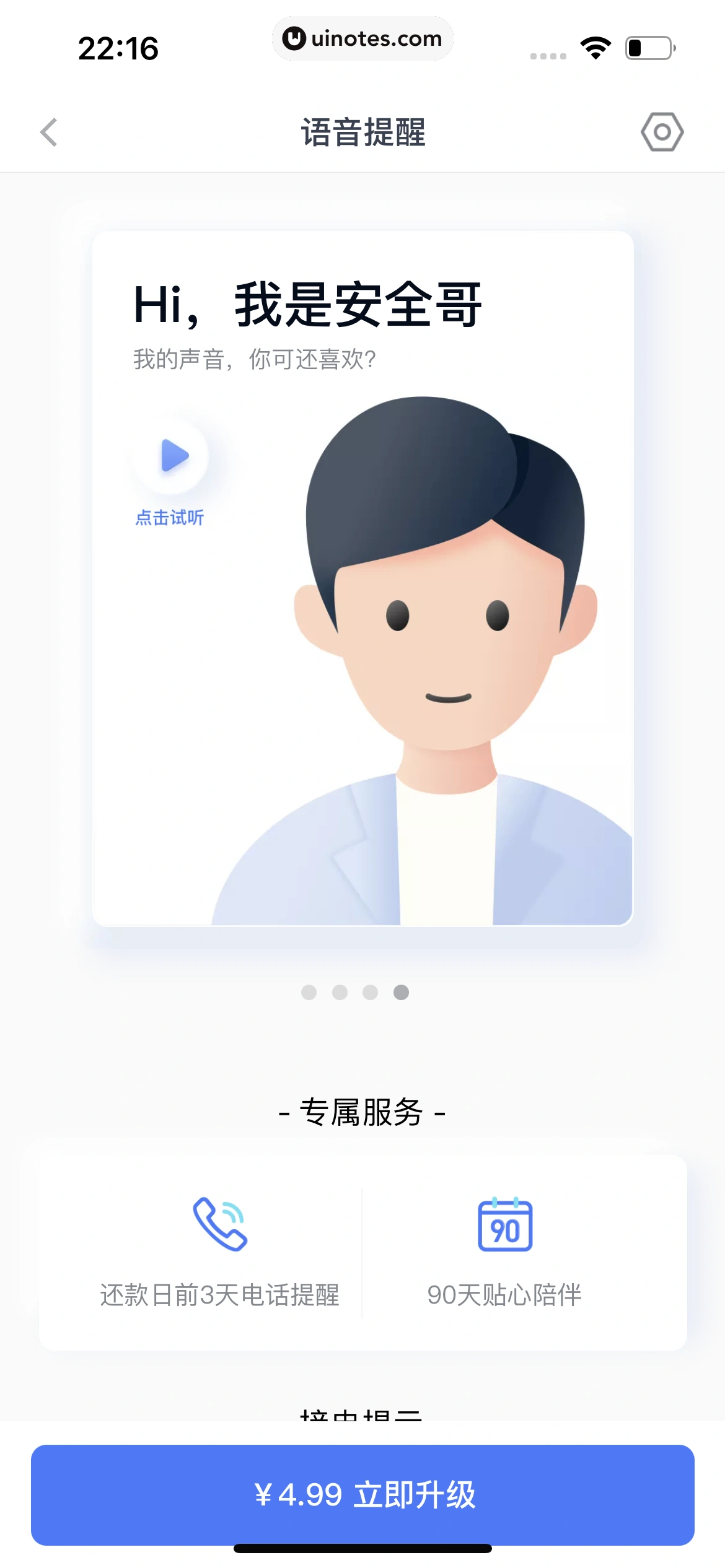Tap ¥4.99 立即升级 upgrade button

pyautogui.click(x=362, y=1494)
